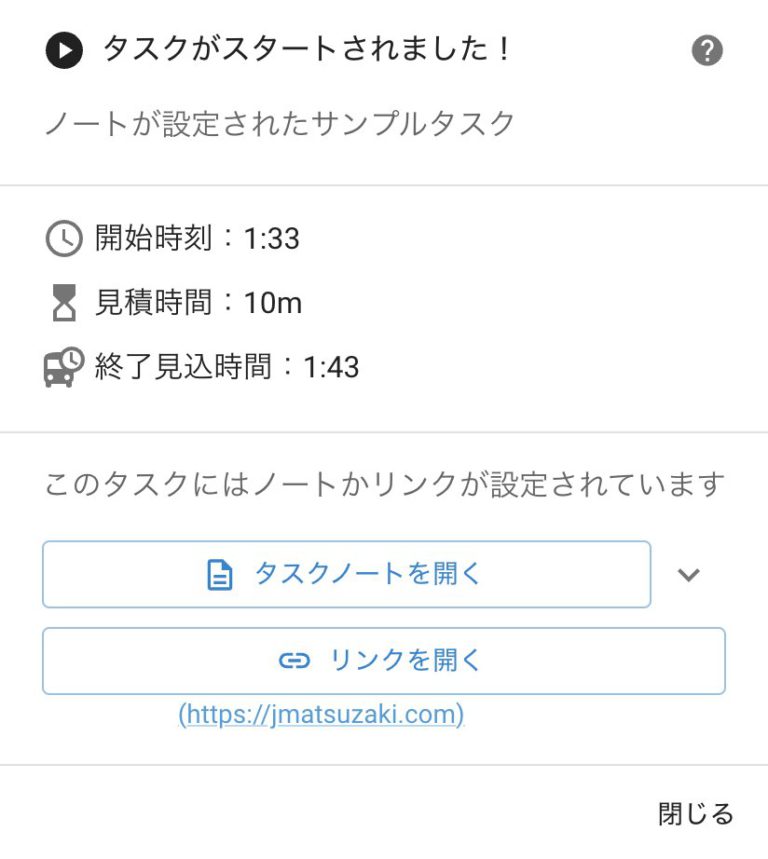Image resolution: width=768 pixels, height=859 pixels.
Task: Click the end-time estimate icon beside 終了見込時間
Action: (62, 366)
